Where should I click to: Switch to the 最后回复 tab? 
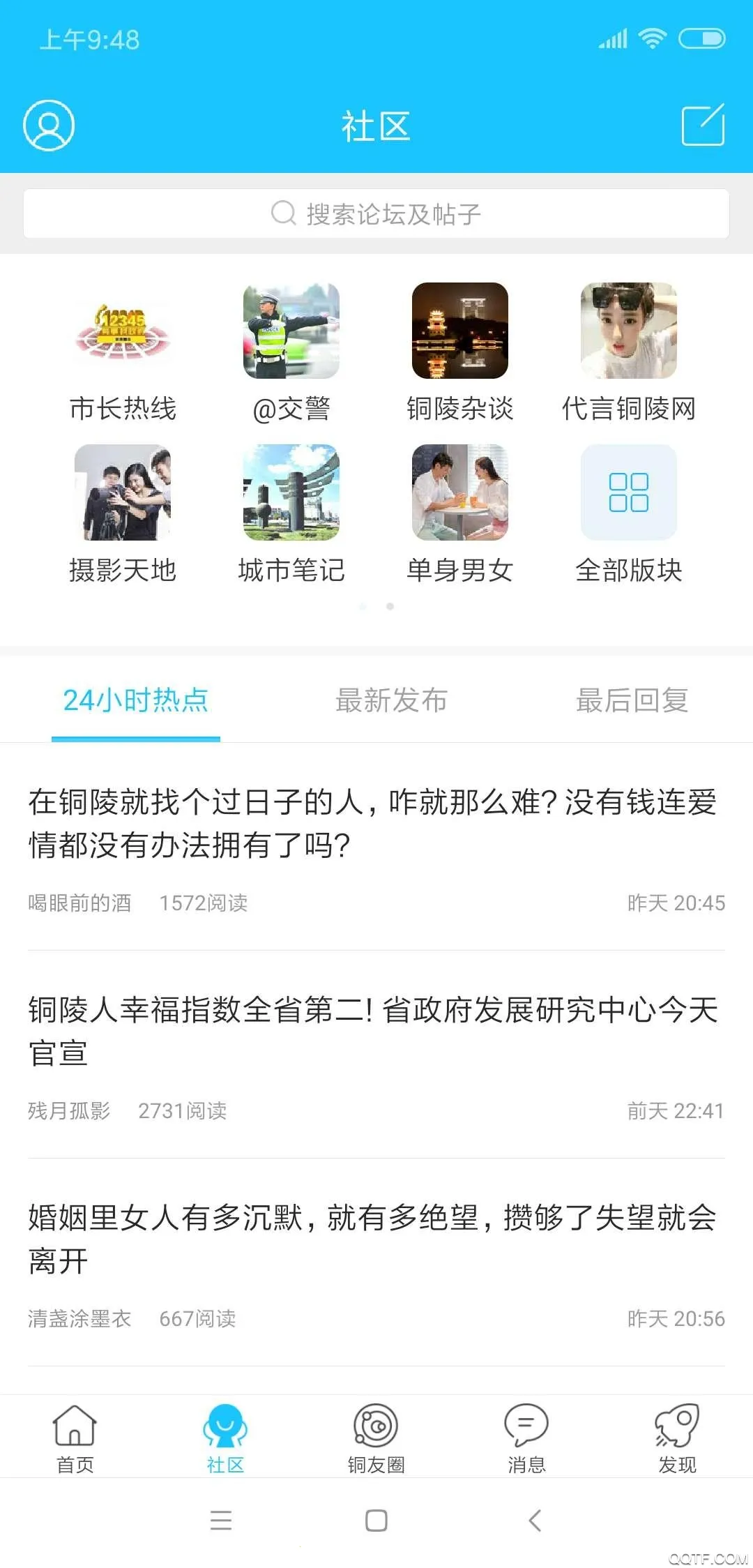(x=632, y=700)
